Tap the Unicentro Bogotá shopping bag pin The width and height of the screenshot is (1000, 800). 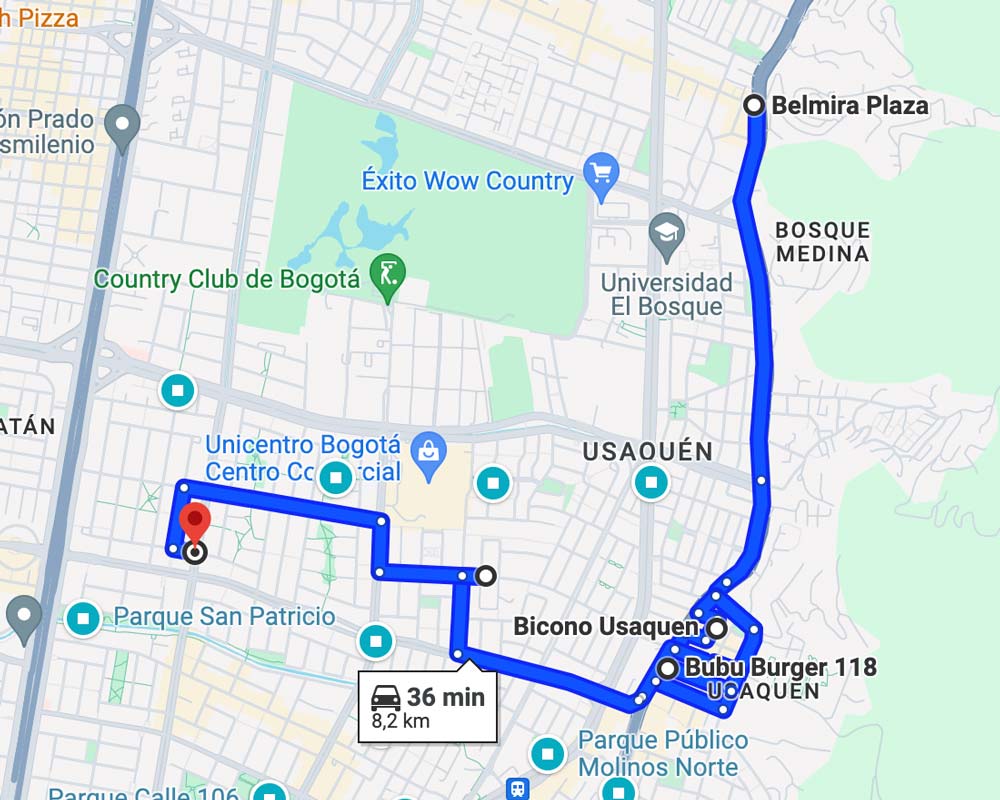429,453
